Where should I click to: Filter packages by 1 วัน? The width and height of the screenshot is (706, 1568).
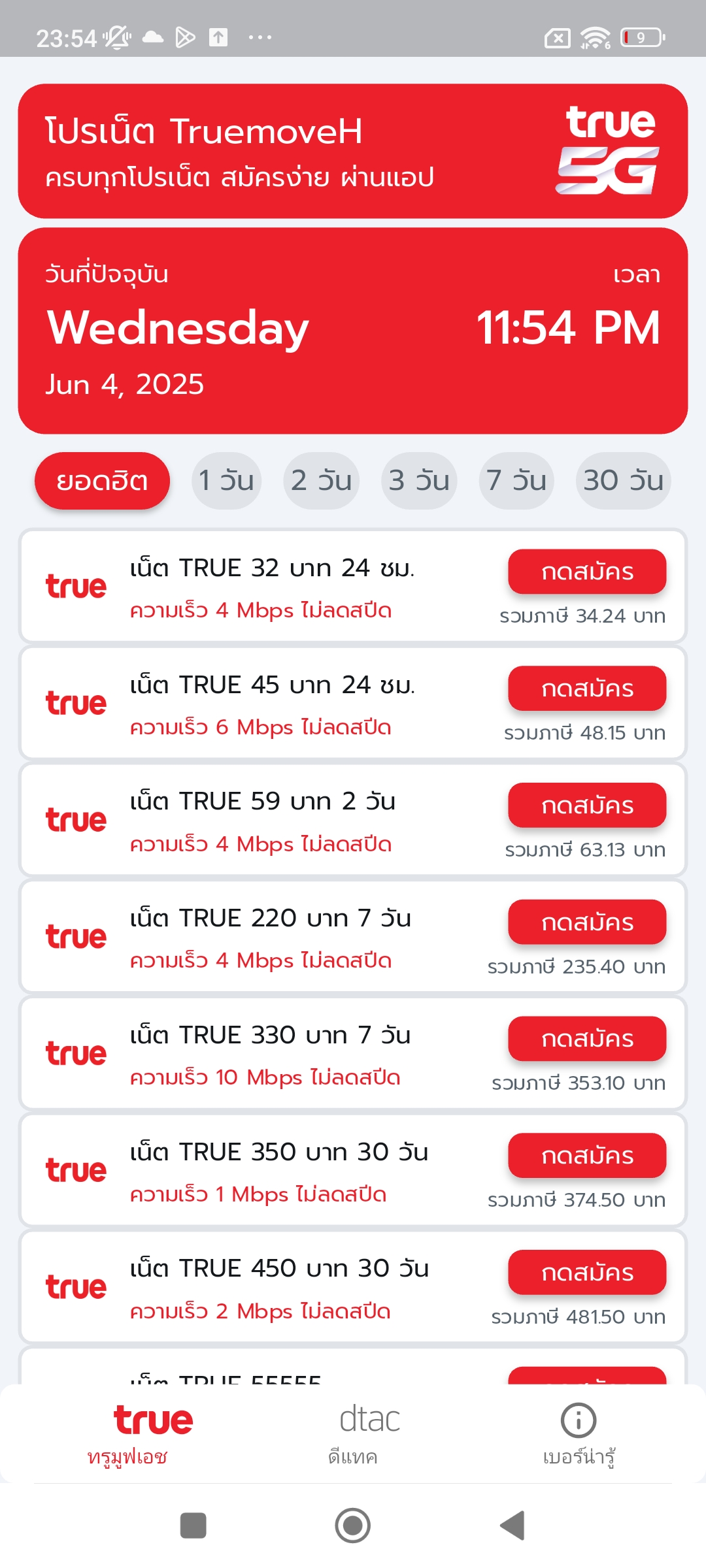pos(226,481)
